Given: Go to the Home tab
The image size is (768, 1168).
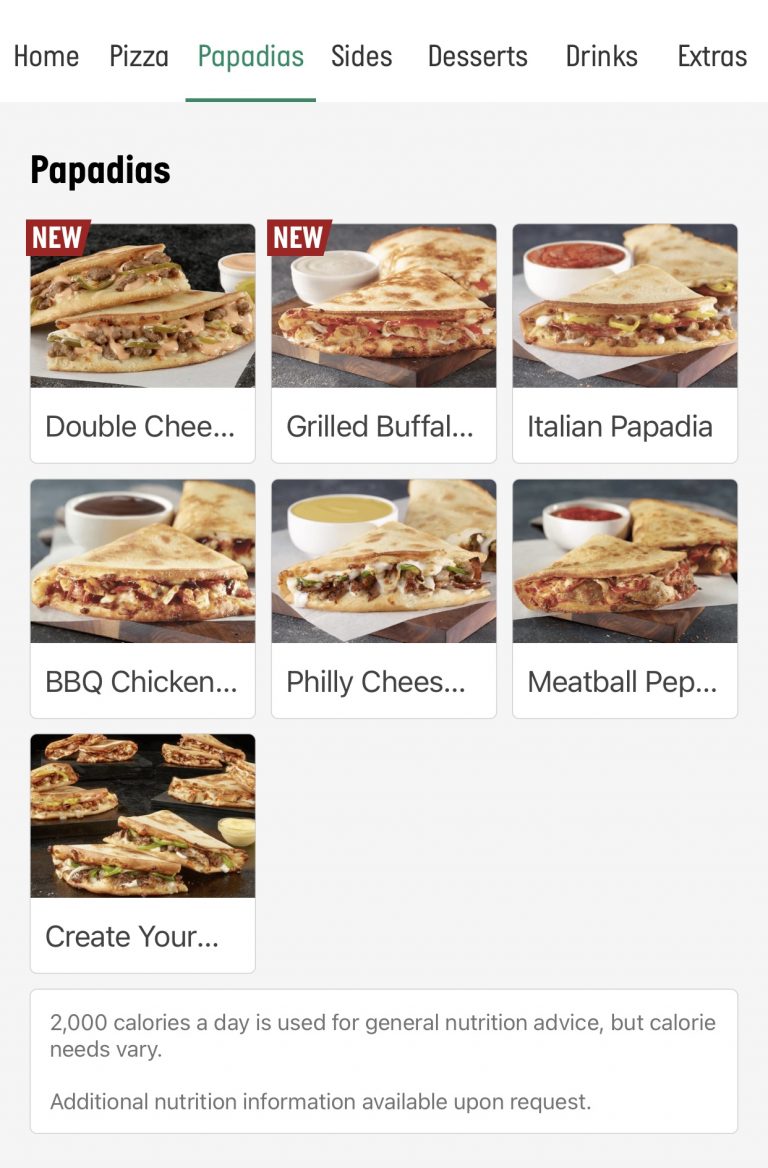Looking at the screenshot, I should [46, 56].
